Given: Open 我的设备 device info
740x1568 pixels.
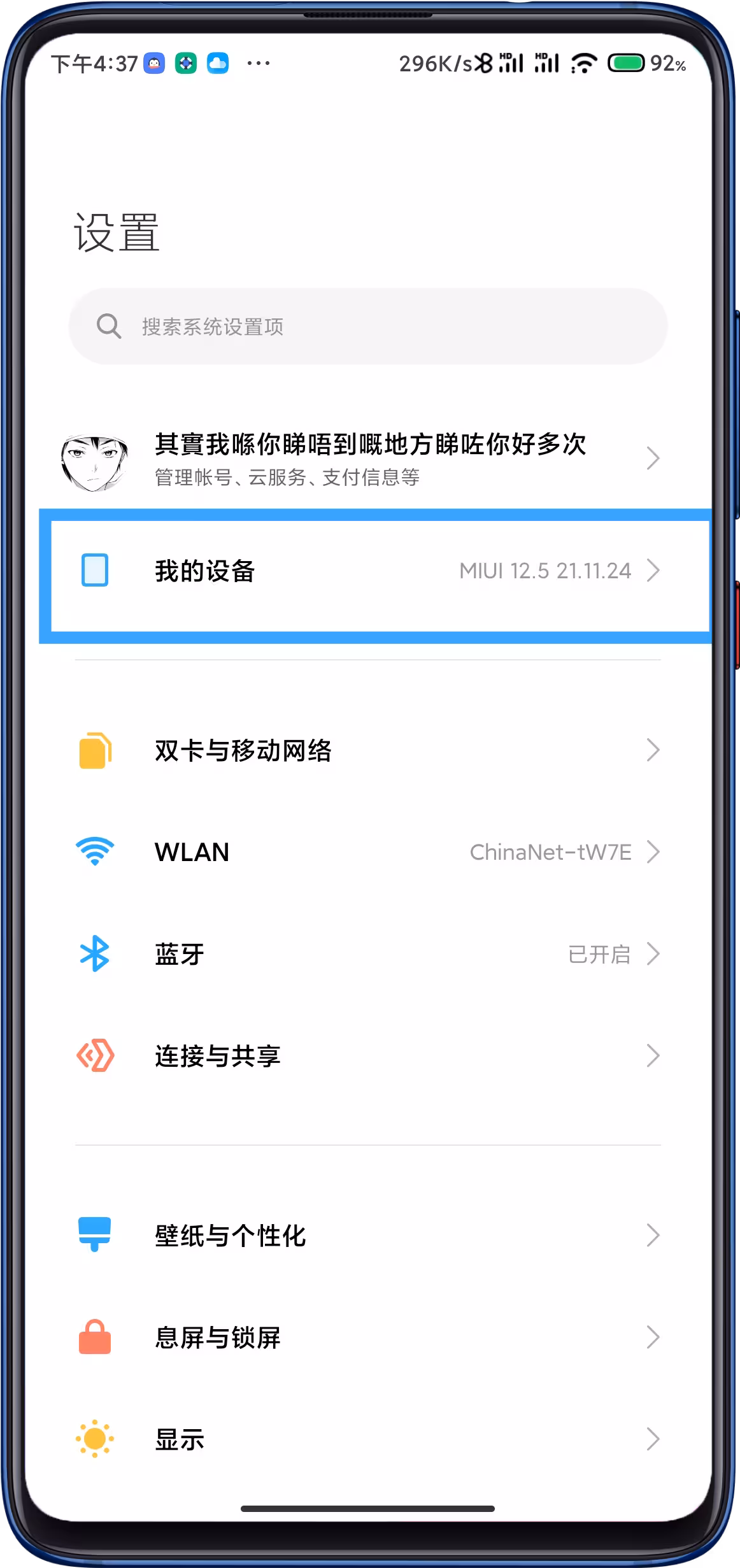Looking at the screenshot, I should coord(368,571).
